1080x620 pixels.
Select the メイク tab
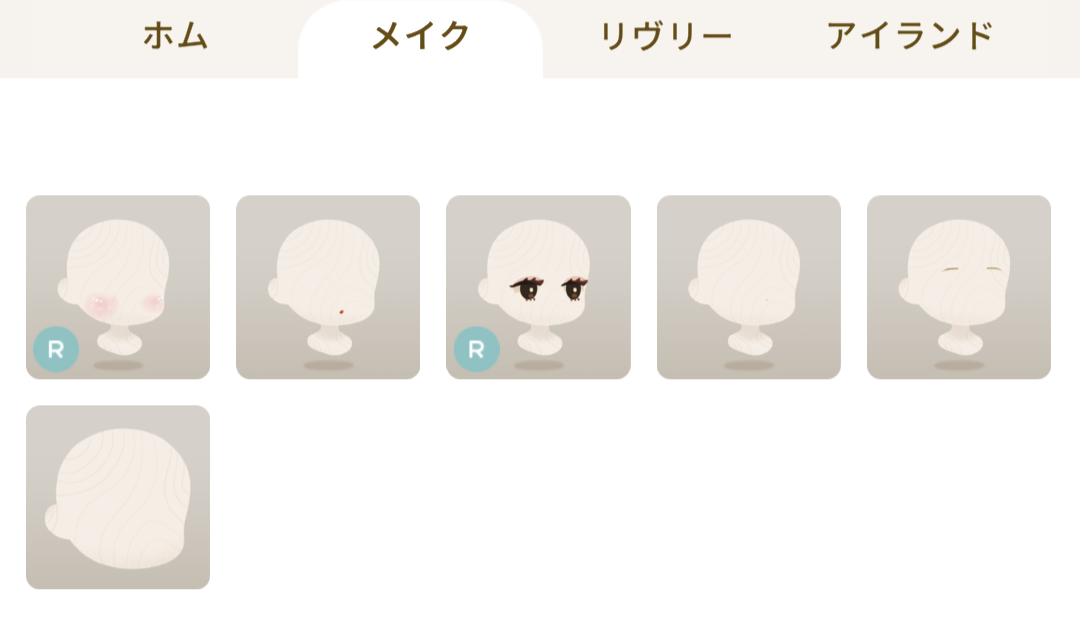[x=420, y=37]
